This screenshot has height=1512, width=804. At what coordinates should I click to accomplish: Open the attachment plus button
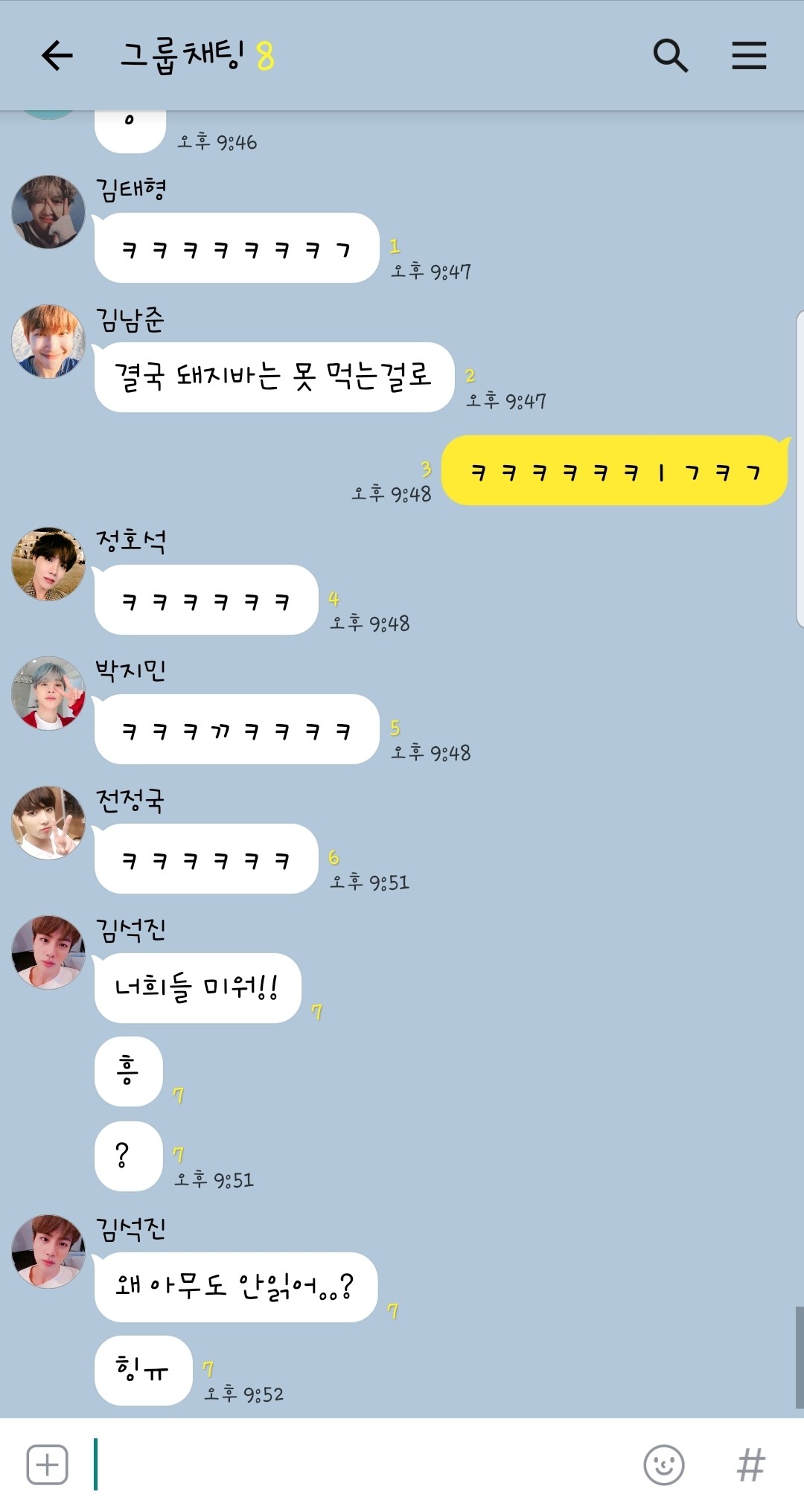47,1464
